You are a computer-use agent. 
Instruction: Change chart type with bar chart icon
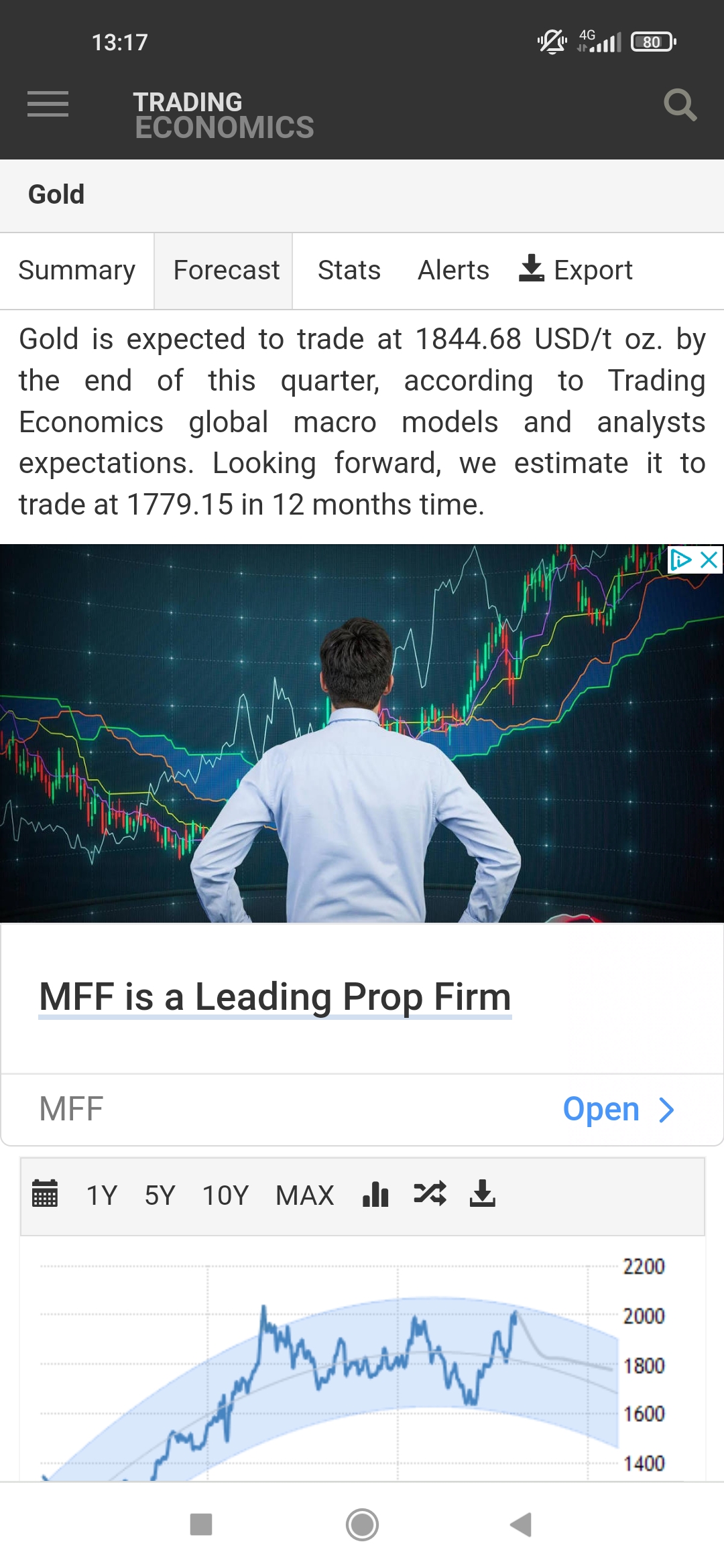point(375,1193)
